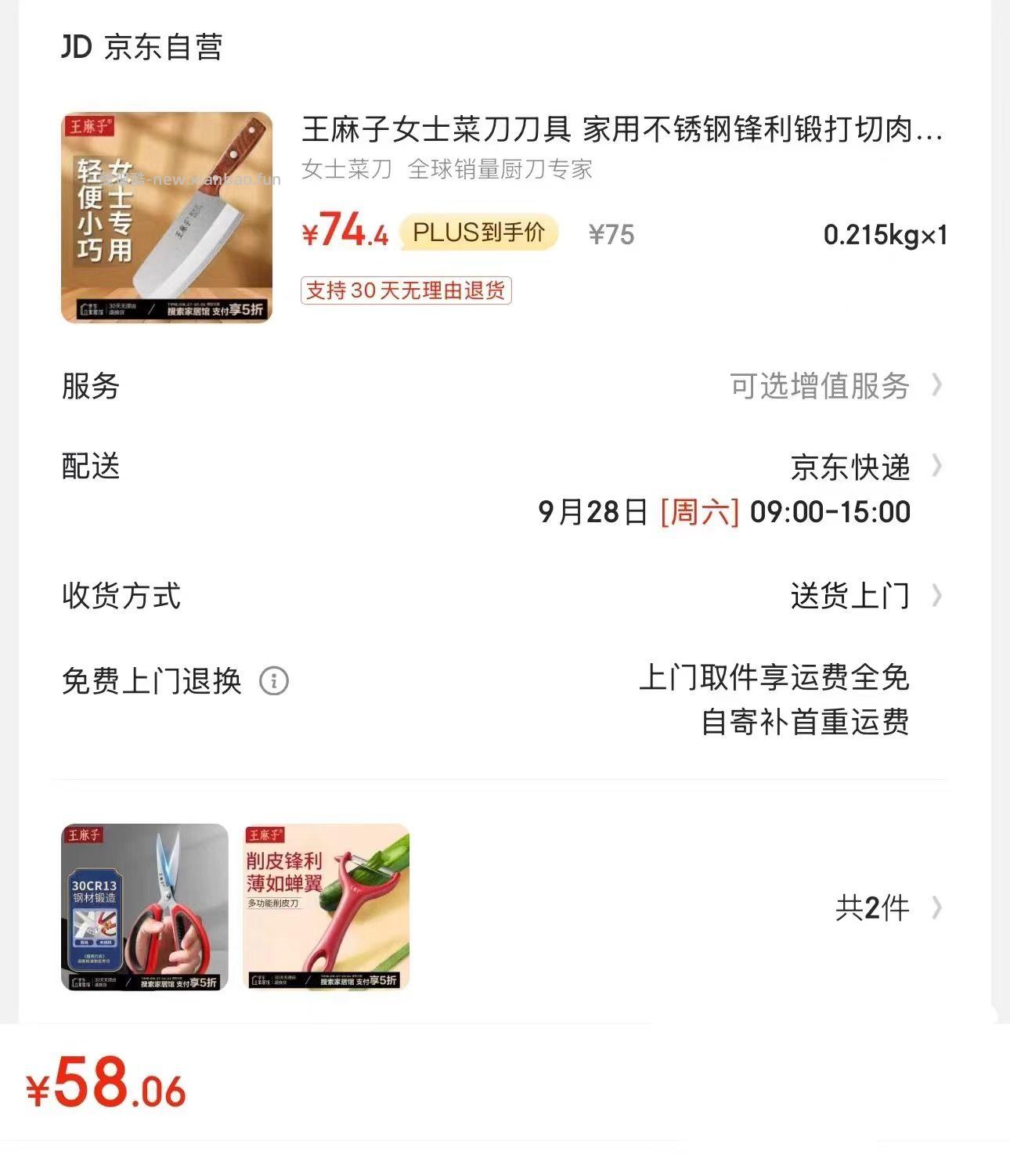Open the red scissors product thumbnail
1010x1176 pixels.
pyautogui.click(x=145, y=907)
